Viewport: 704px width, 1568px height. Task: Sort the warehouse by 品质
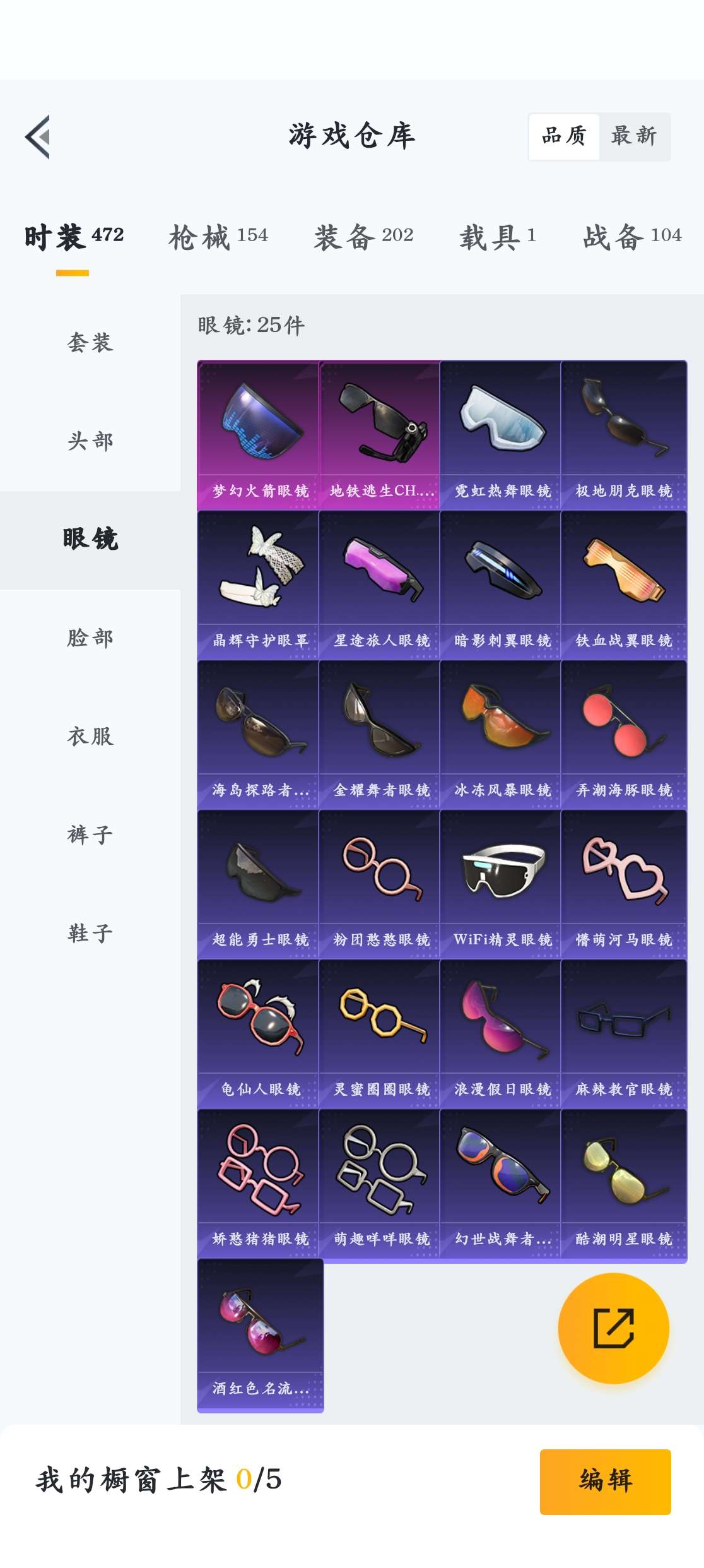(564, 136)
